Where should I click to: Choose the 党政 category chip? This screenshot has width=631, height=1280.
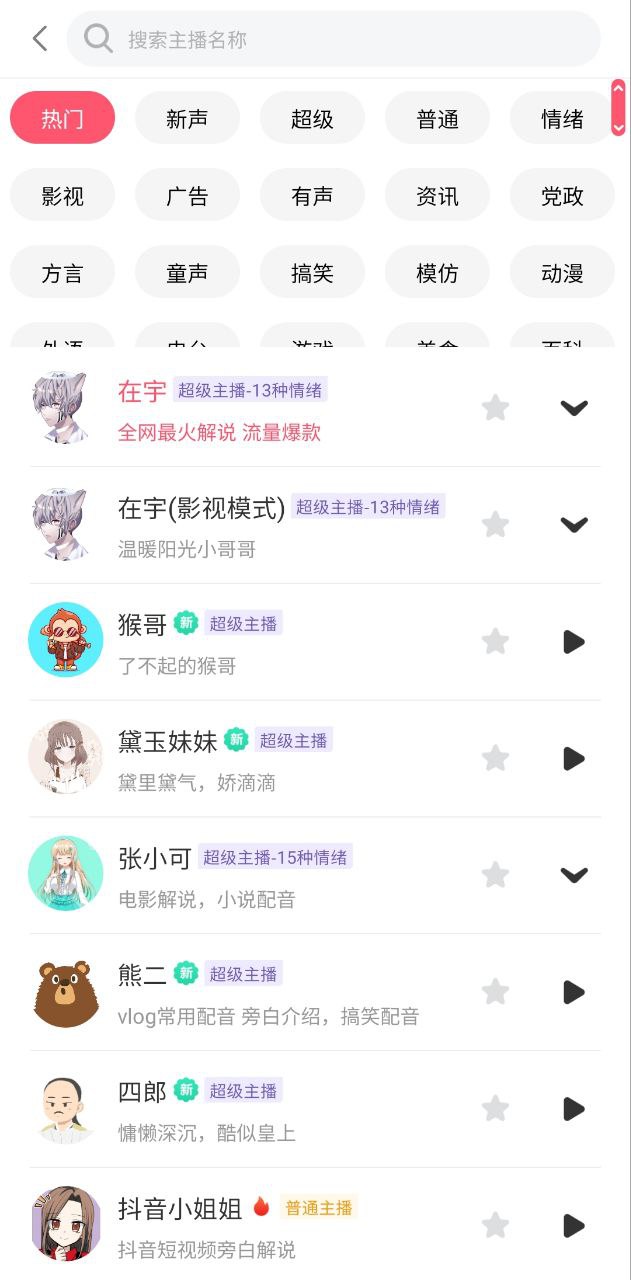point(562,196)
